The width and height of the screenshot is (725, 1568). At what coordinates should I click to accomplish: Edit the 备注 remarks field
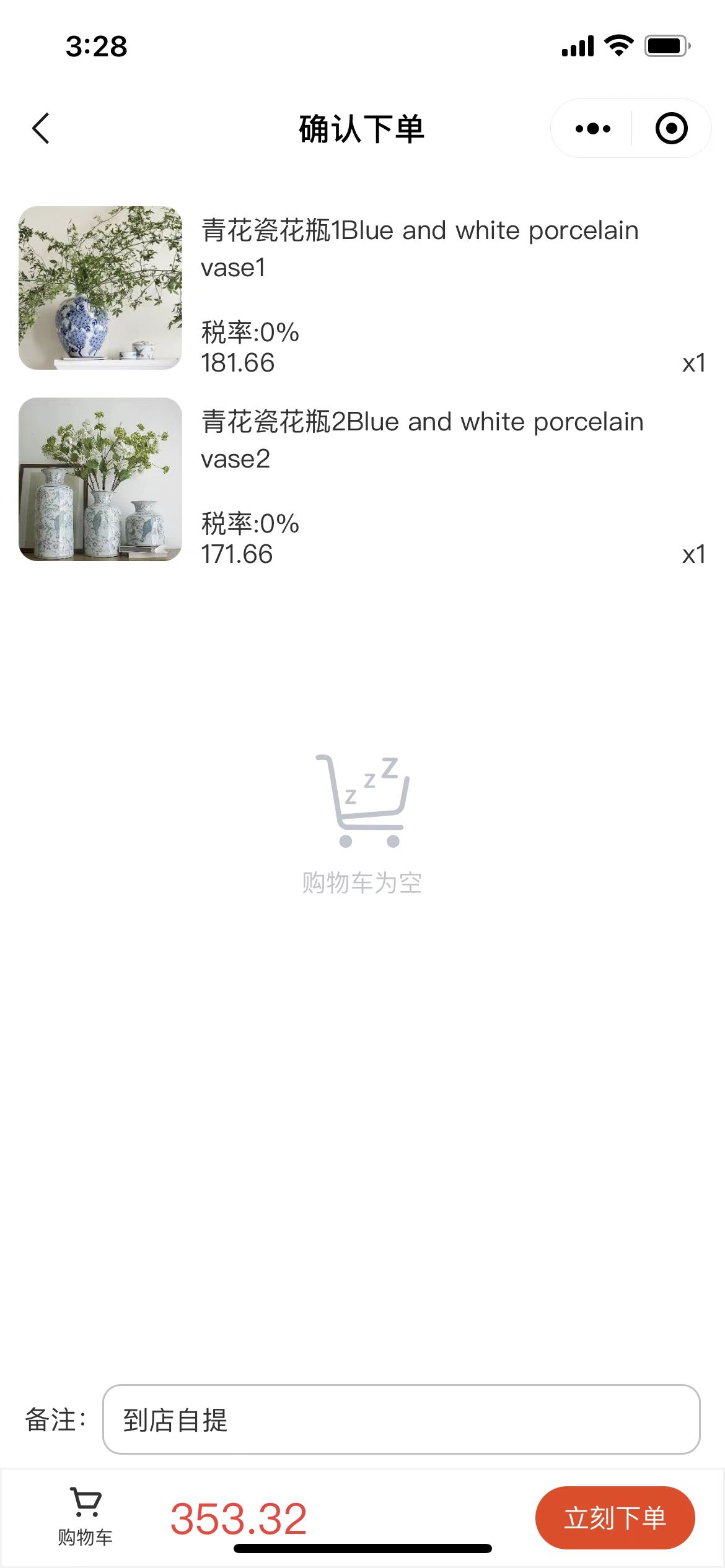click(x=401, y=1419)
